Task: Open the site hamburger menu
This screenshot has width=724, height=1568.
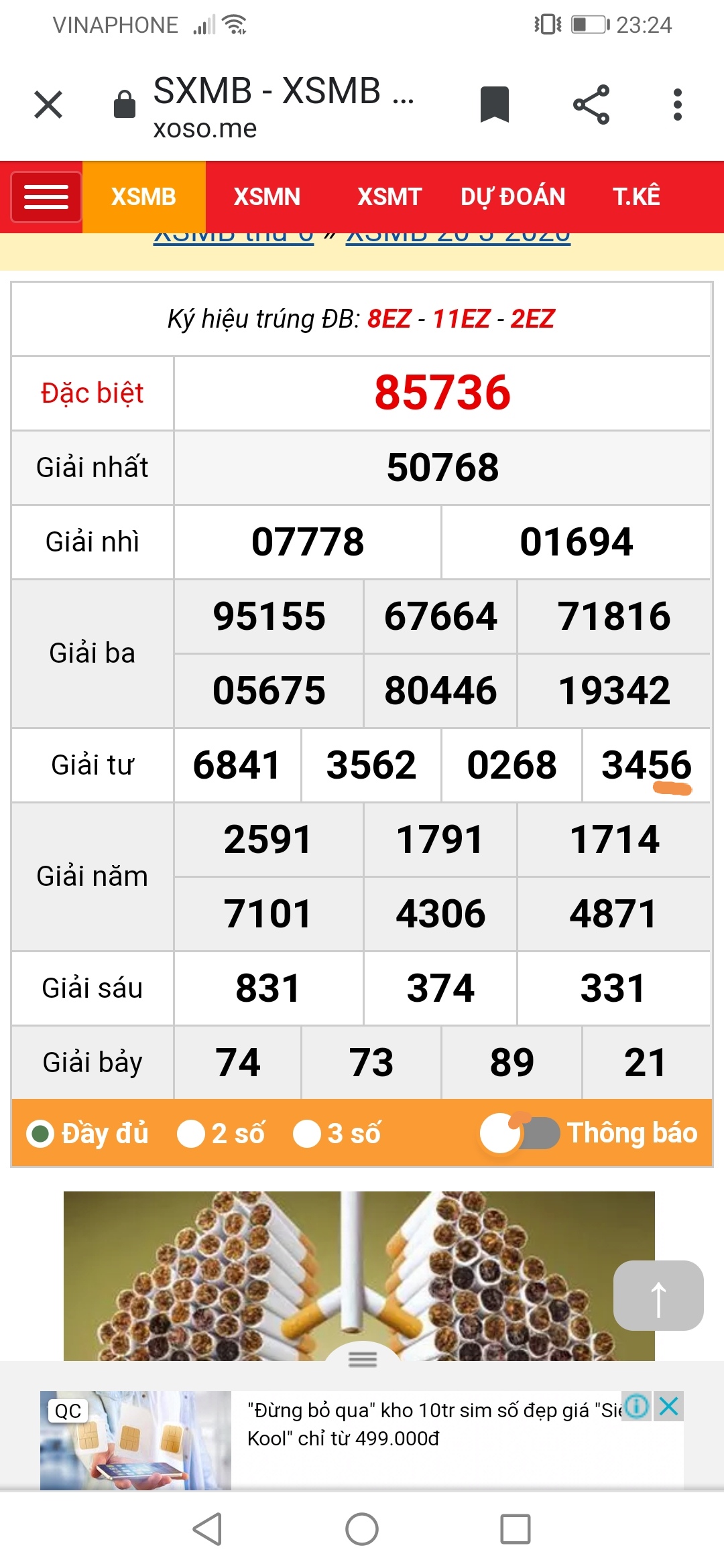Action: tap(46, 197)
